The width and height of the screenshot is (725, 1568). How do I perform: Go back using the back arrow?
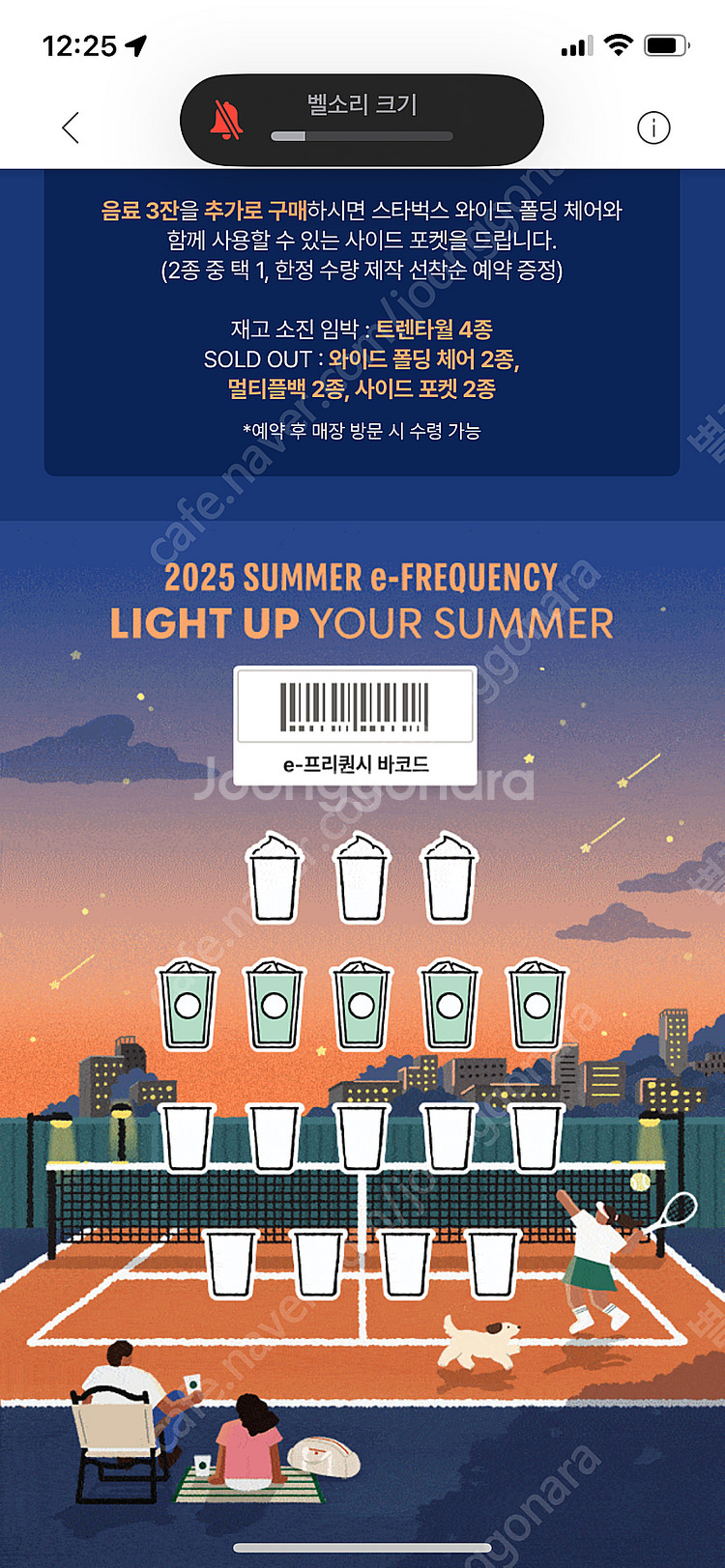71,128
